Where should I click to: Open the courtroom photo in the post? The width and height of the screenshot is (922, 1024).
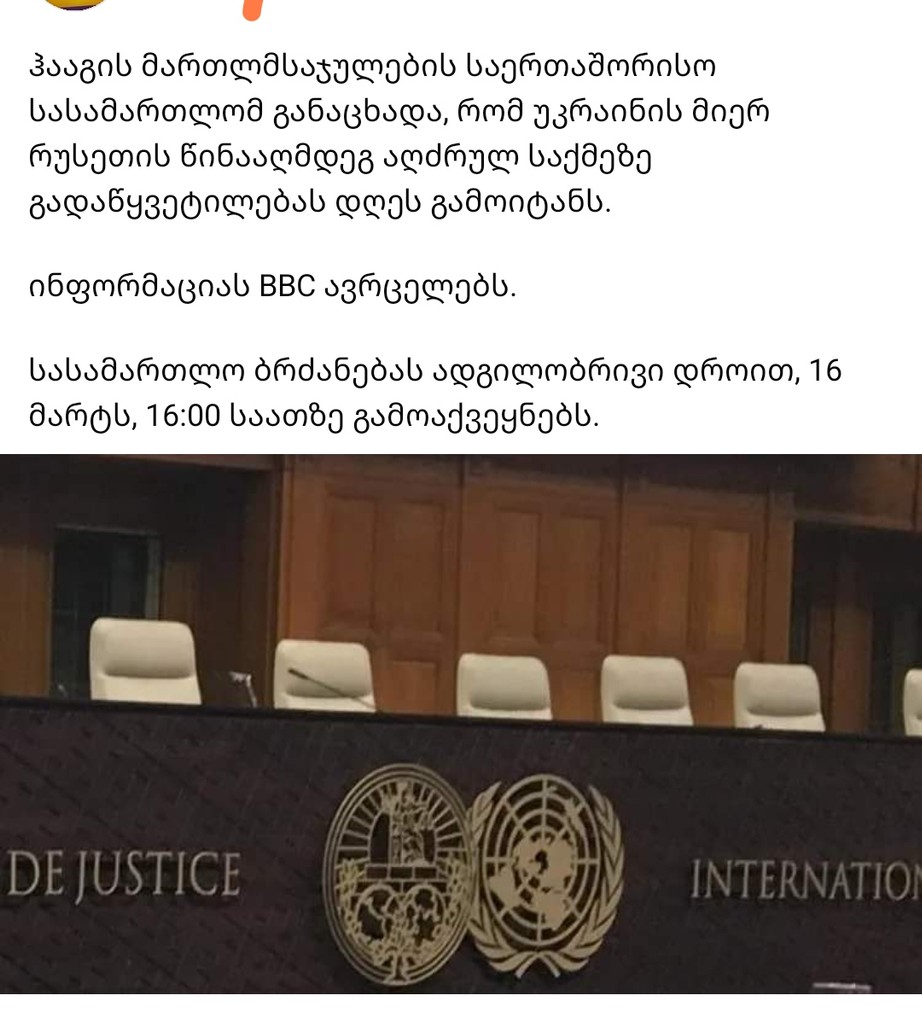(461, 723)
